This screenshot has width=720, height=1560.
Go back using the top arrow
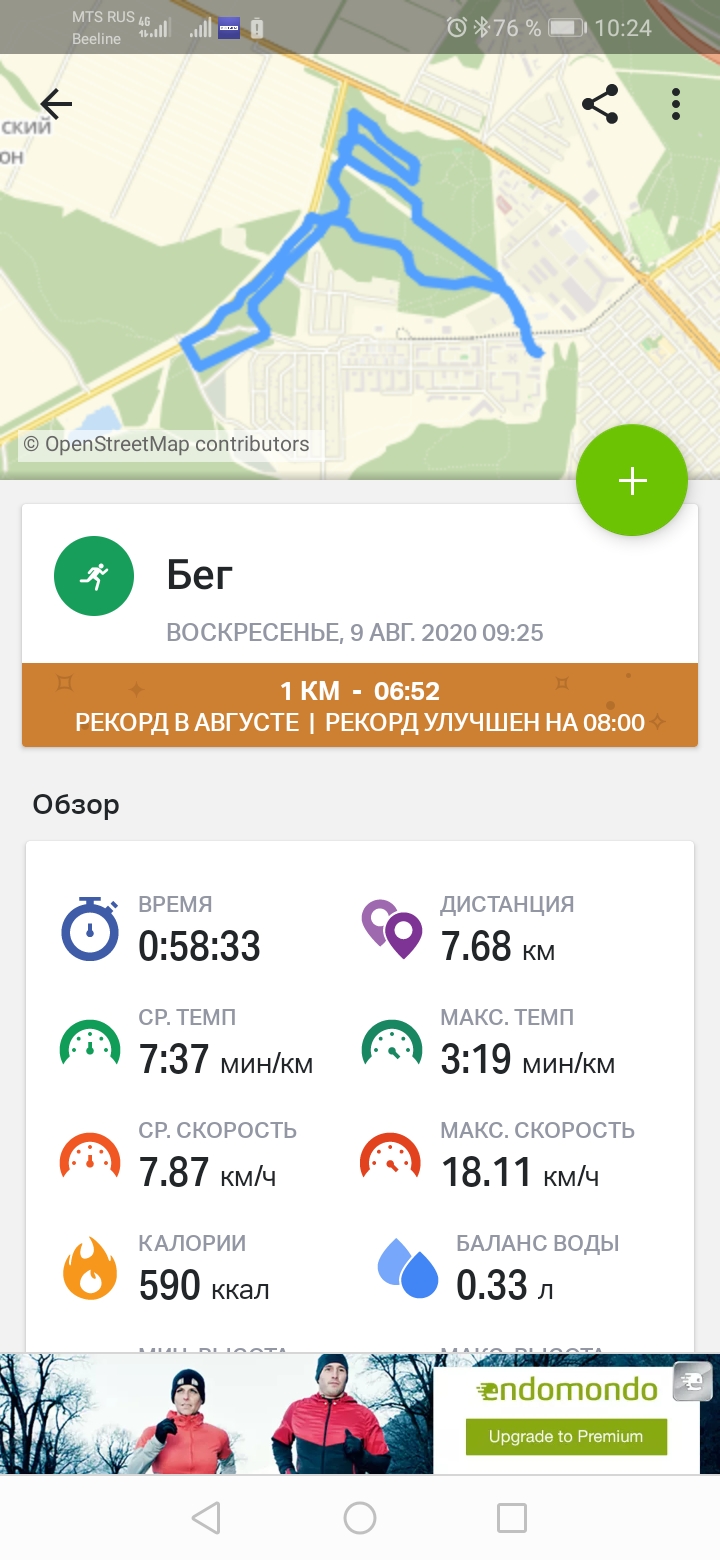coord(56,104)
